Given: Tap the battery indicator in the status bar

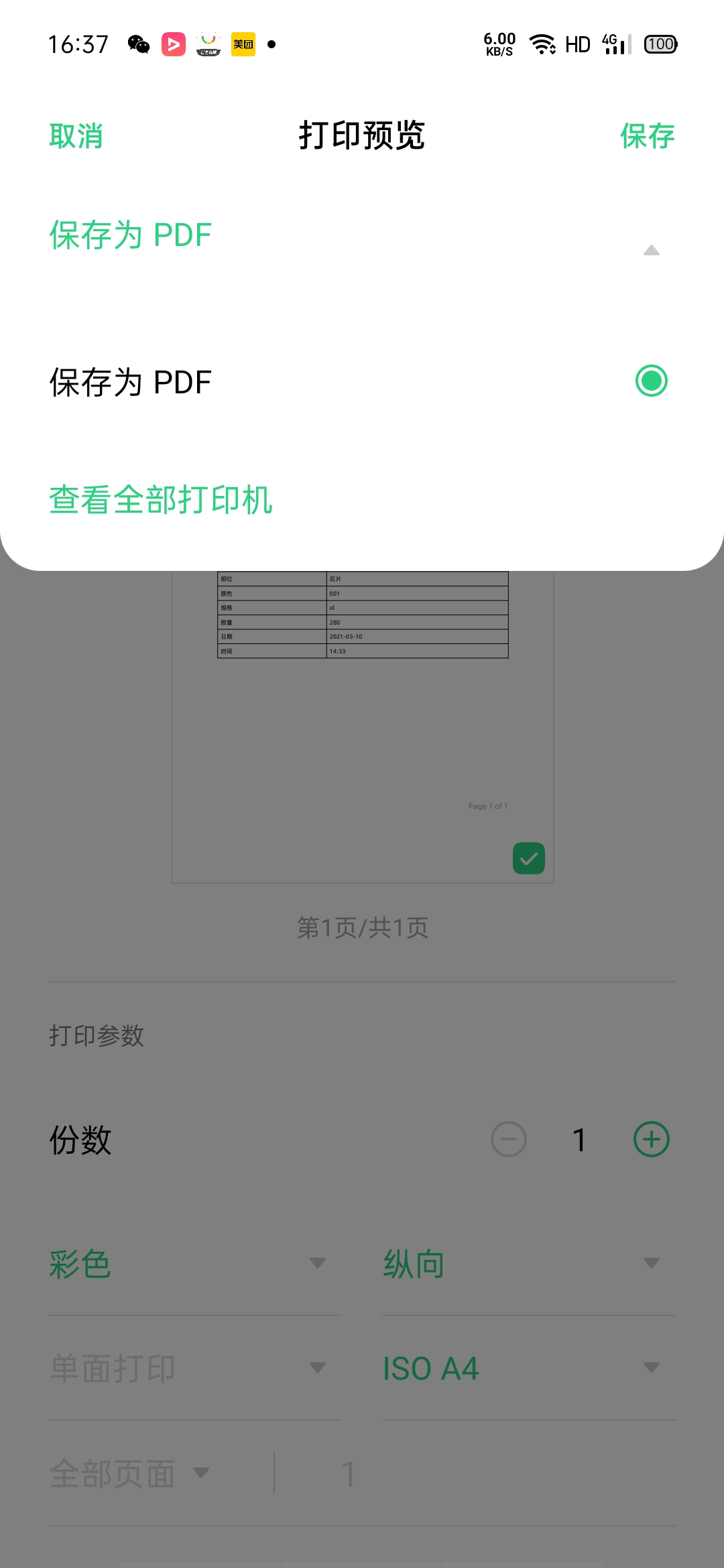Looking at the screenshot, I should point(660,44).
